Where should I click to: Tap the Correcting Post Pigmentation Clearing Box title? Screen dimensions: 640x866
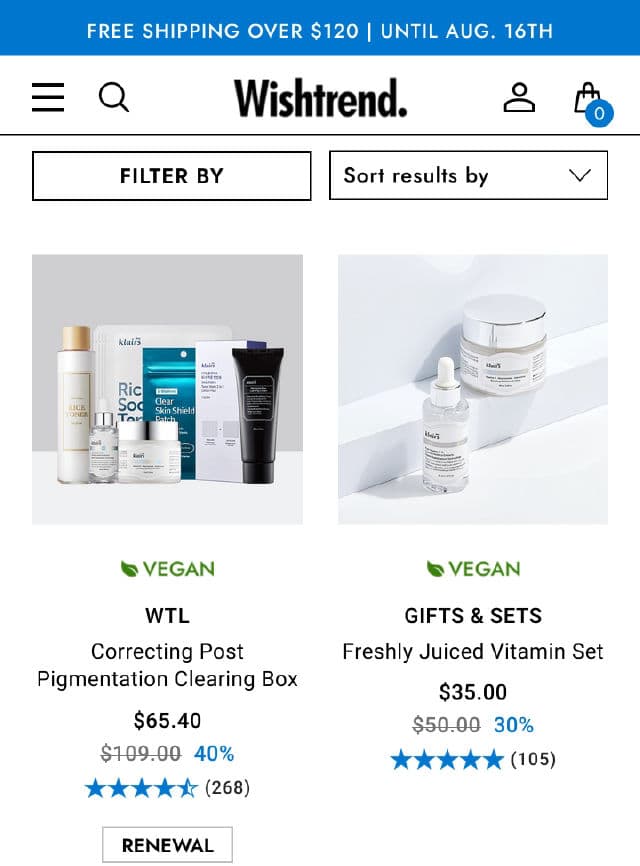click(x=167, y=665)
